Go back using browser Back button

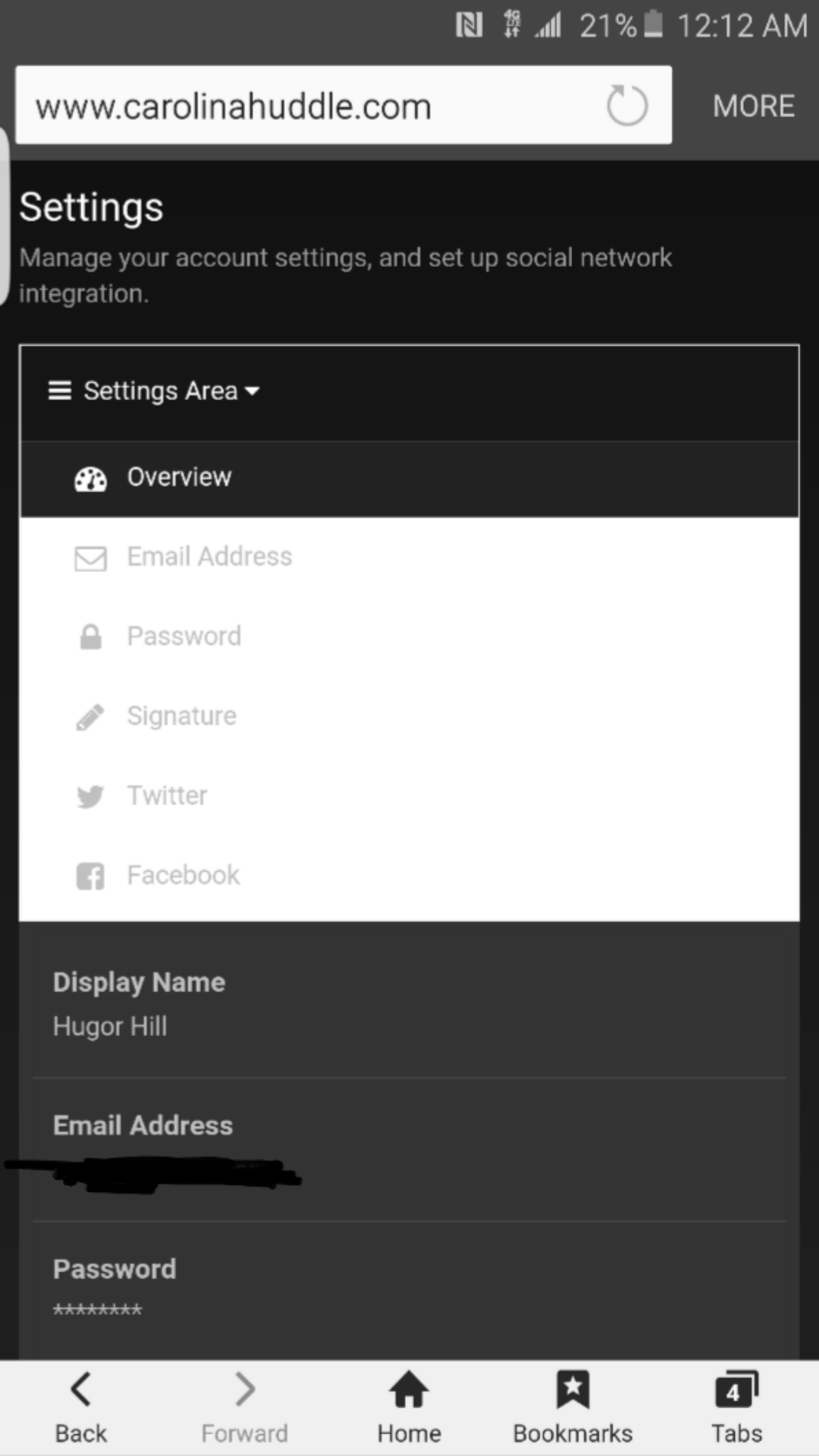(81, 1409)
